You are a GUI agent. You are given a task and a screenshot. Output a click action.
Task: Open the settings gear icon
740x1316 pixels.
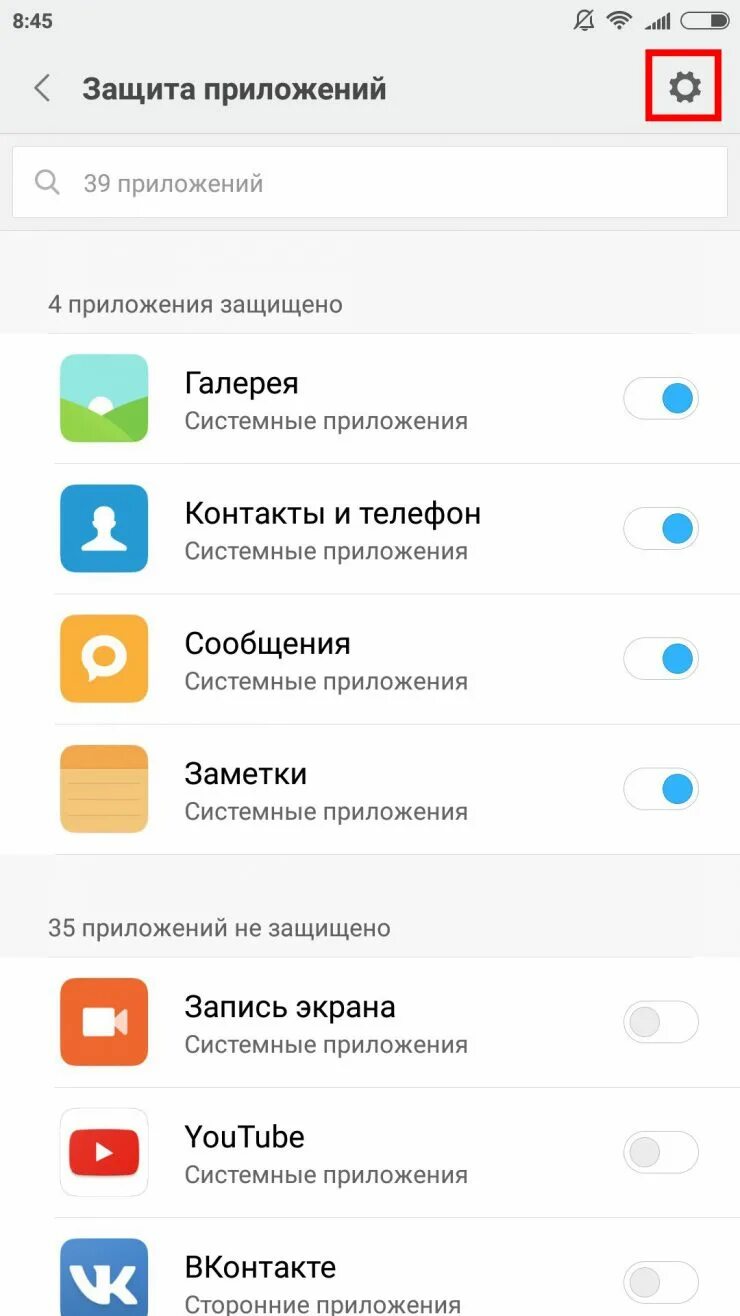click(684, 87)
